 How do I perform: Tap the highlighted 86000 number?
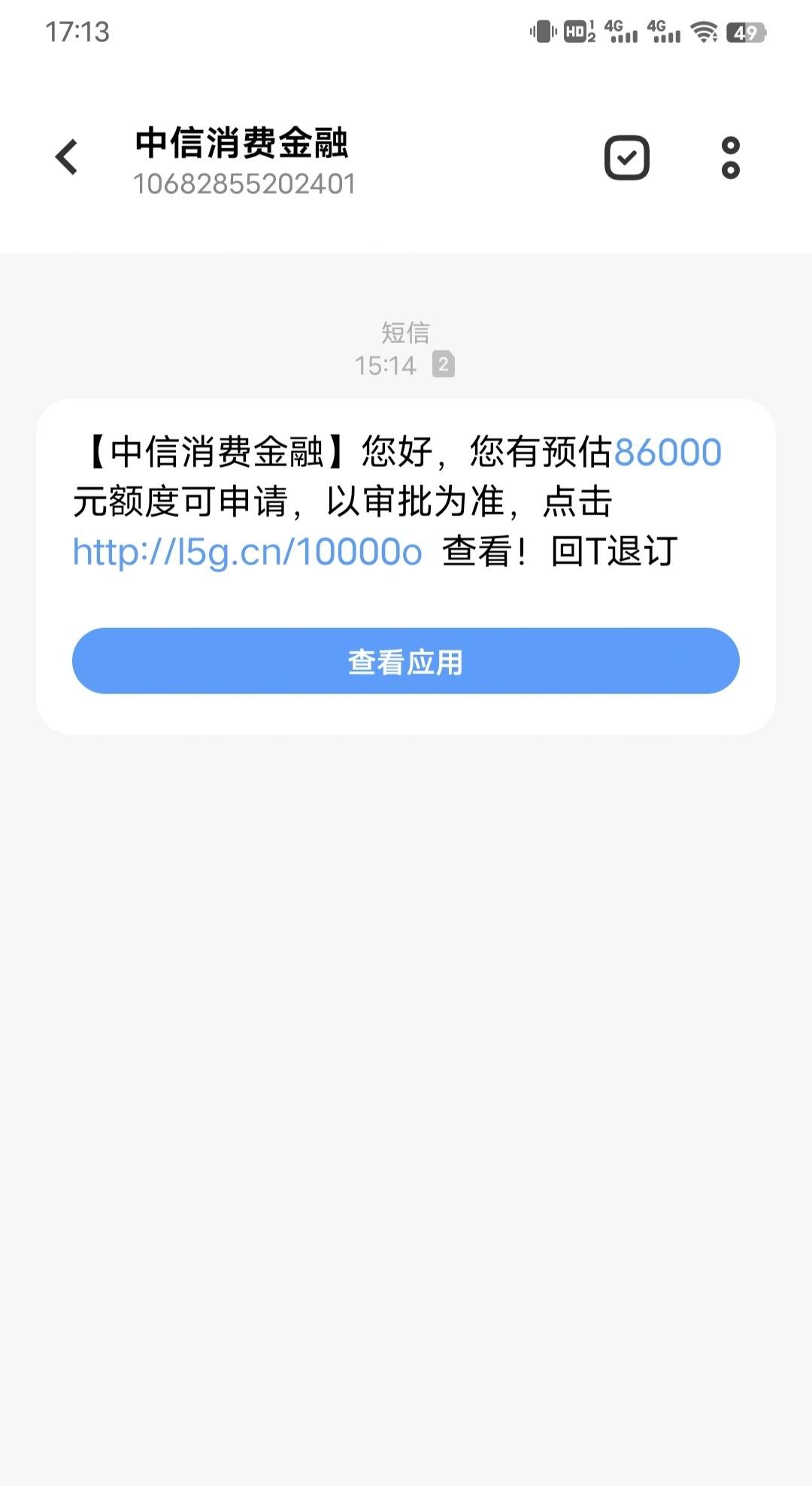coord(668,452)
